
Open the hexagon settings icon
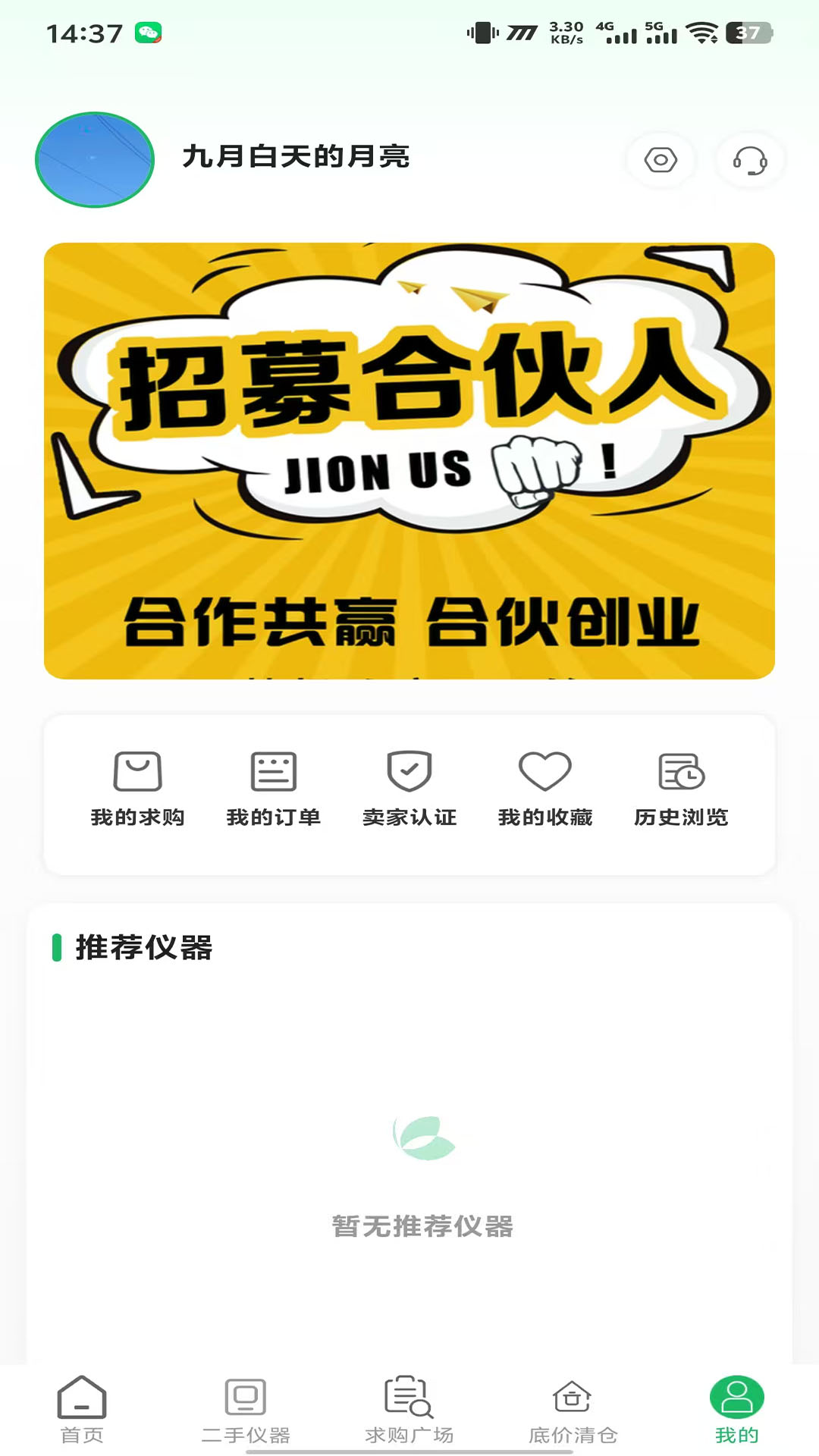click(x=661, y=160)
